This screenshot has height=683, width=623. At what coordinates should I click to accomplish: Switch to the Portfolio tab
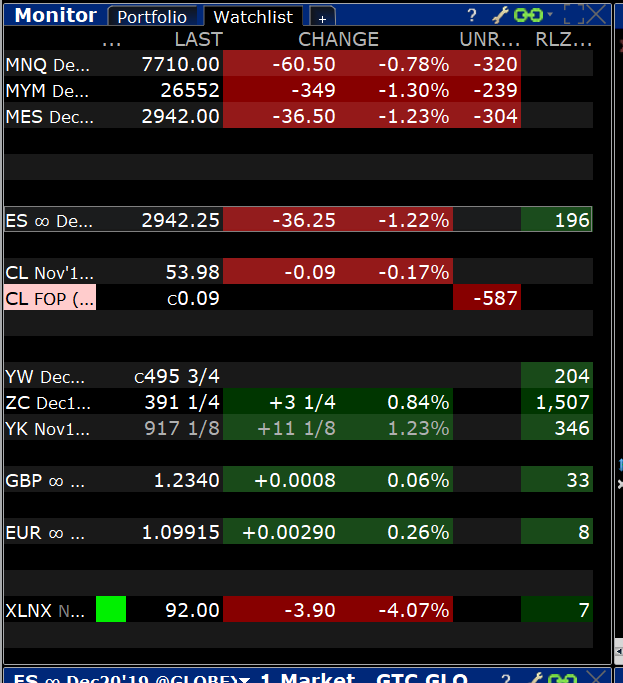152,17
